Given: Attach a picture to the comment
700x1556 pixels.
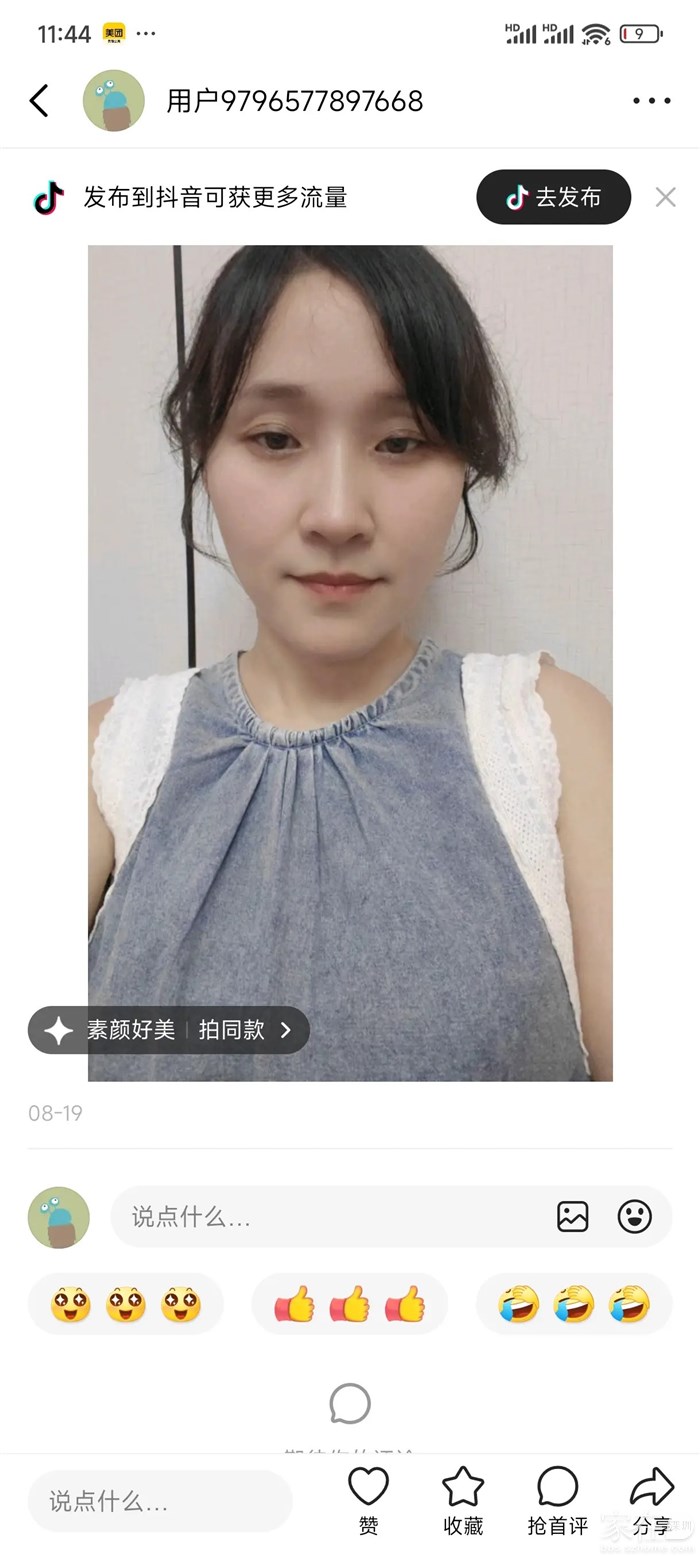Looking at the screenshot, I should 572,1217.
